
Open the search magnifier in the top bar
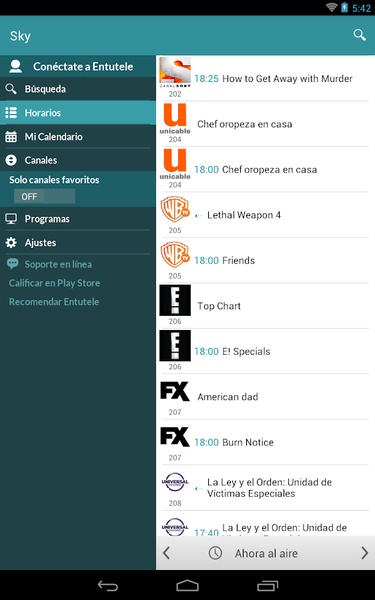(359, 35)
